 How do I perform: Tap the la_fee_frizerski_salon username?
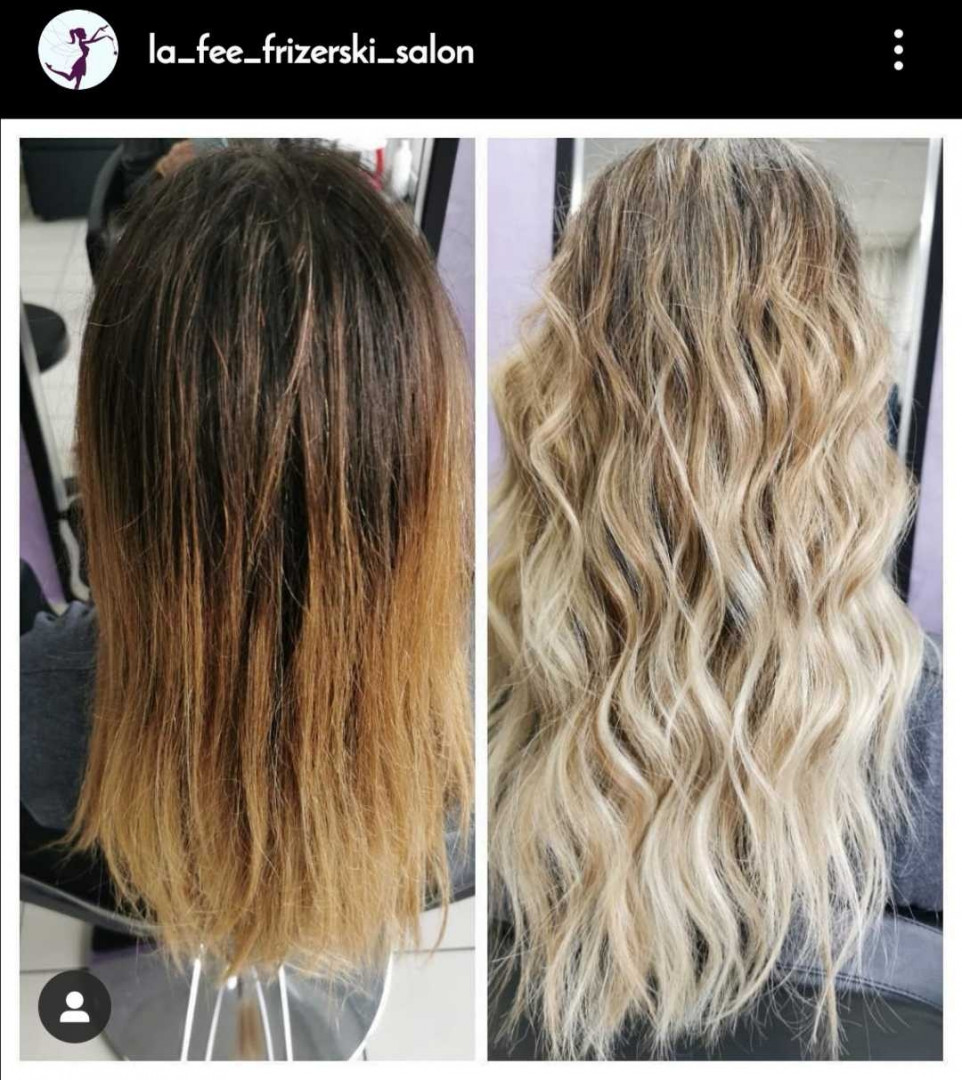(x=311, y=51)
